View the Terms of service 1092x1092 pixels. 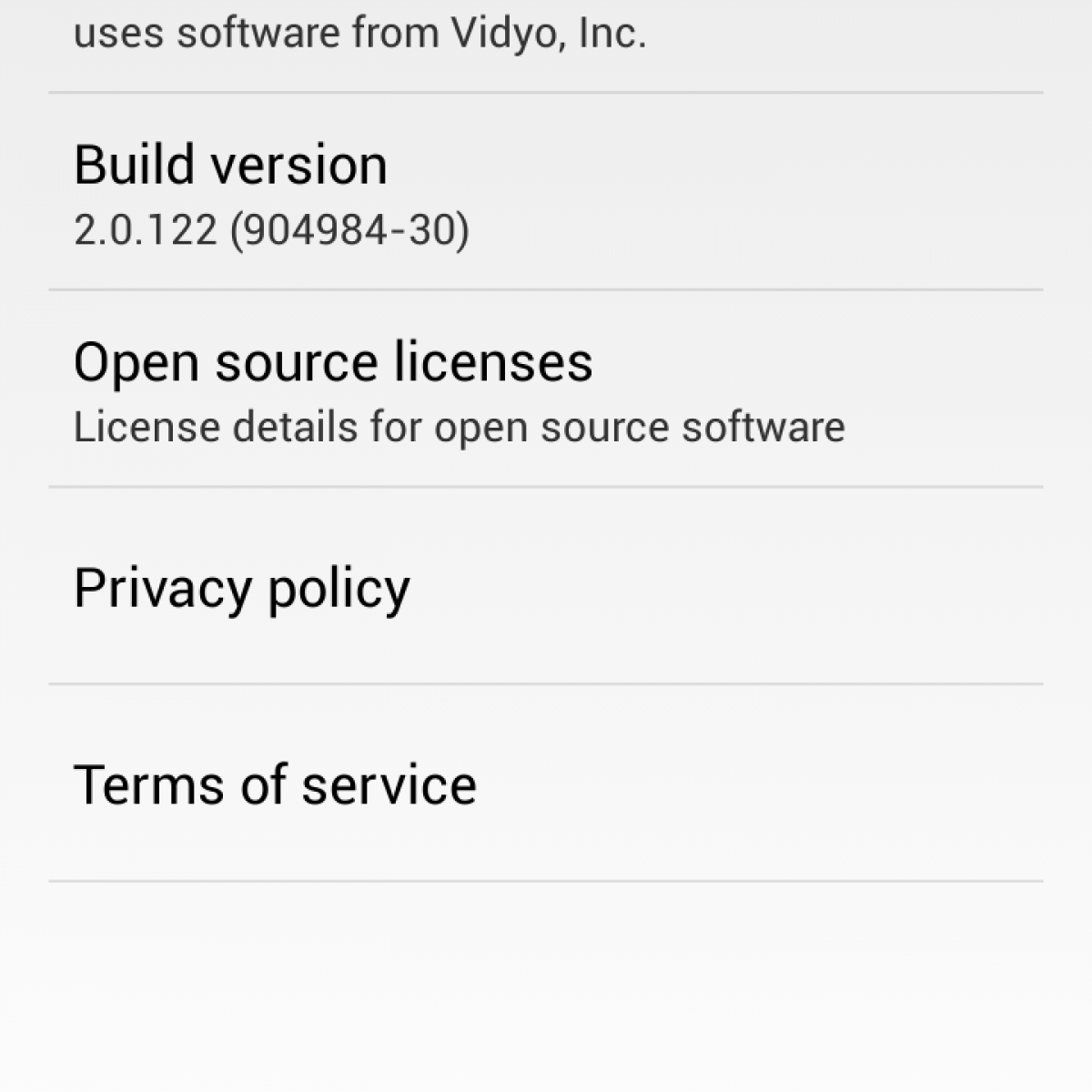click(546, 784)
